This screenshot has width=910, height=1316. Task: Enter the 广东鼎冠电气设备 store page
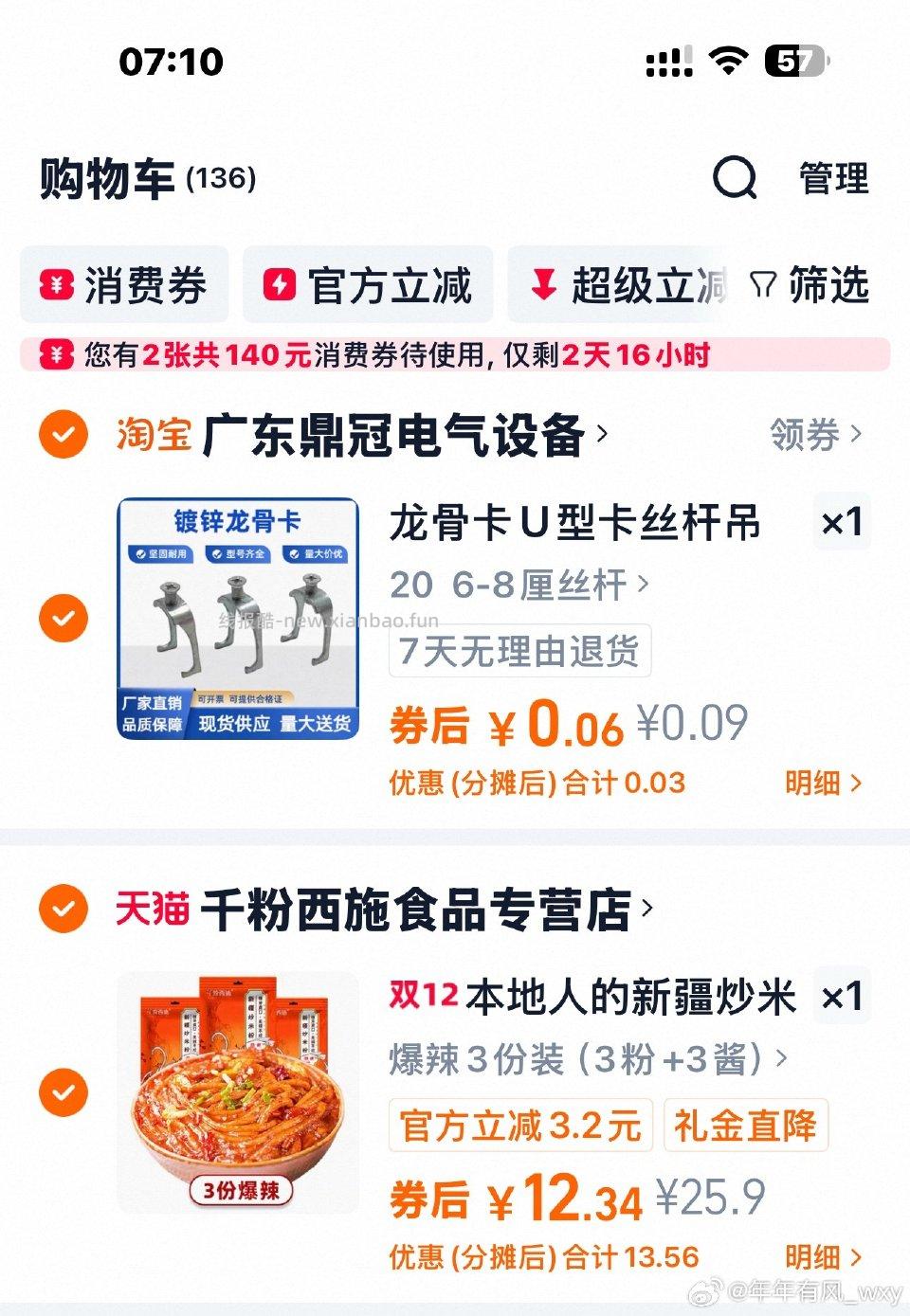click(x=393, y=435)
